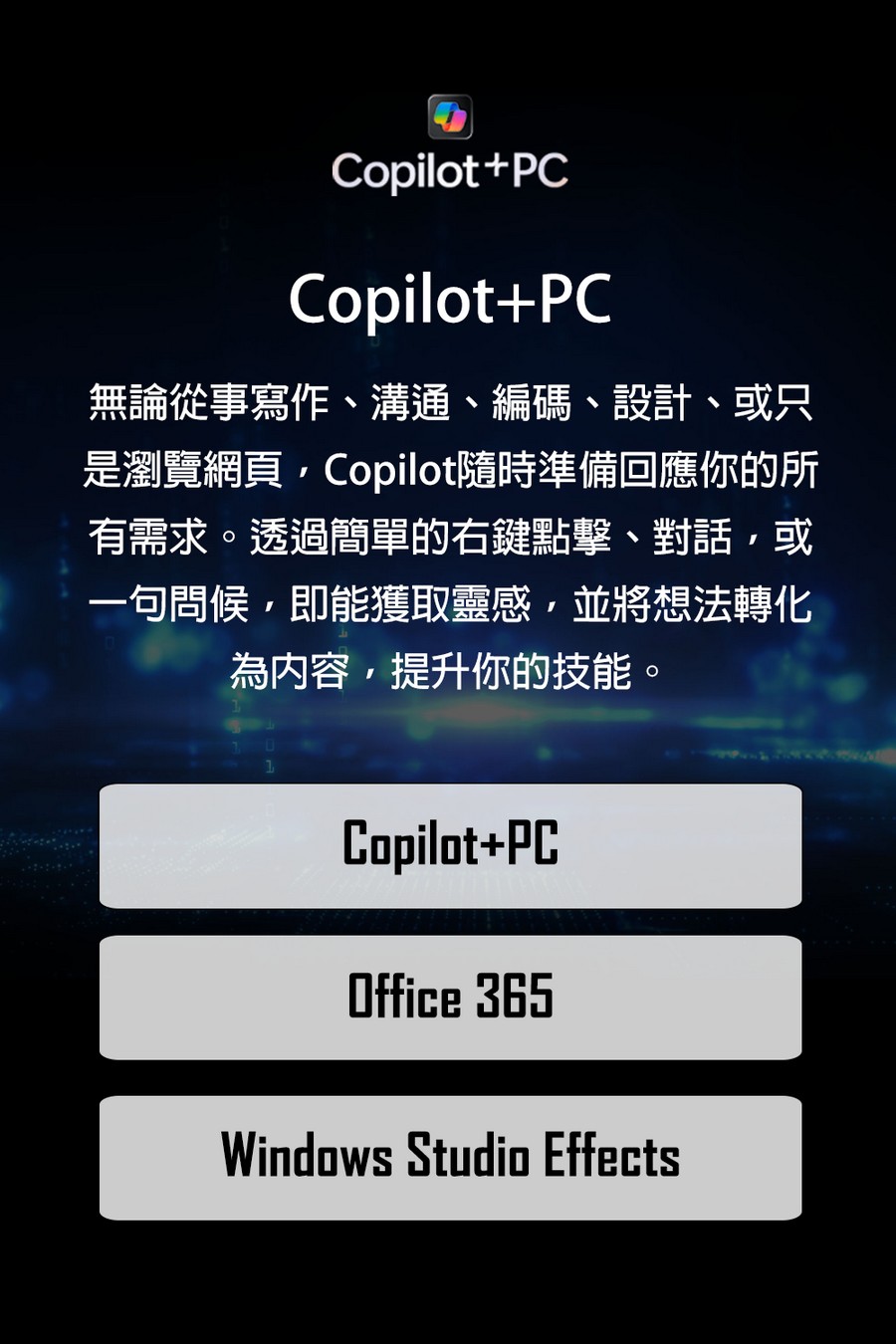This screenshot has height=1344, width=896.
Task: Open Windows Studio Effects
Action: (x=450, y=1157)
